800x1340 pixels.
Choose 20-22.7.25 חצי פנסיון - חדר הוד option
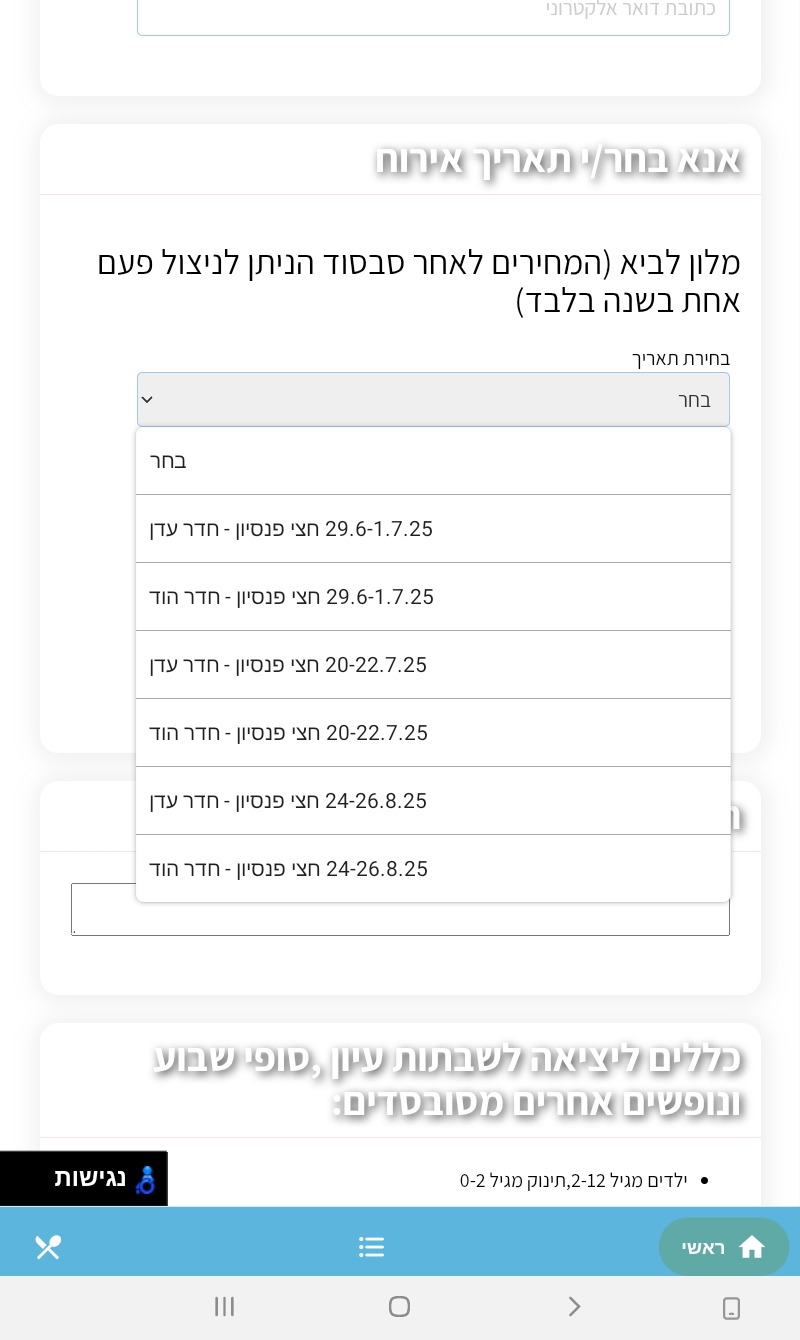(433, 733)
